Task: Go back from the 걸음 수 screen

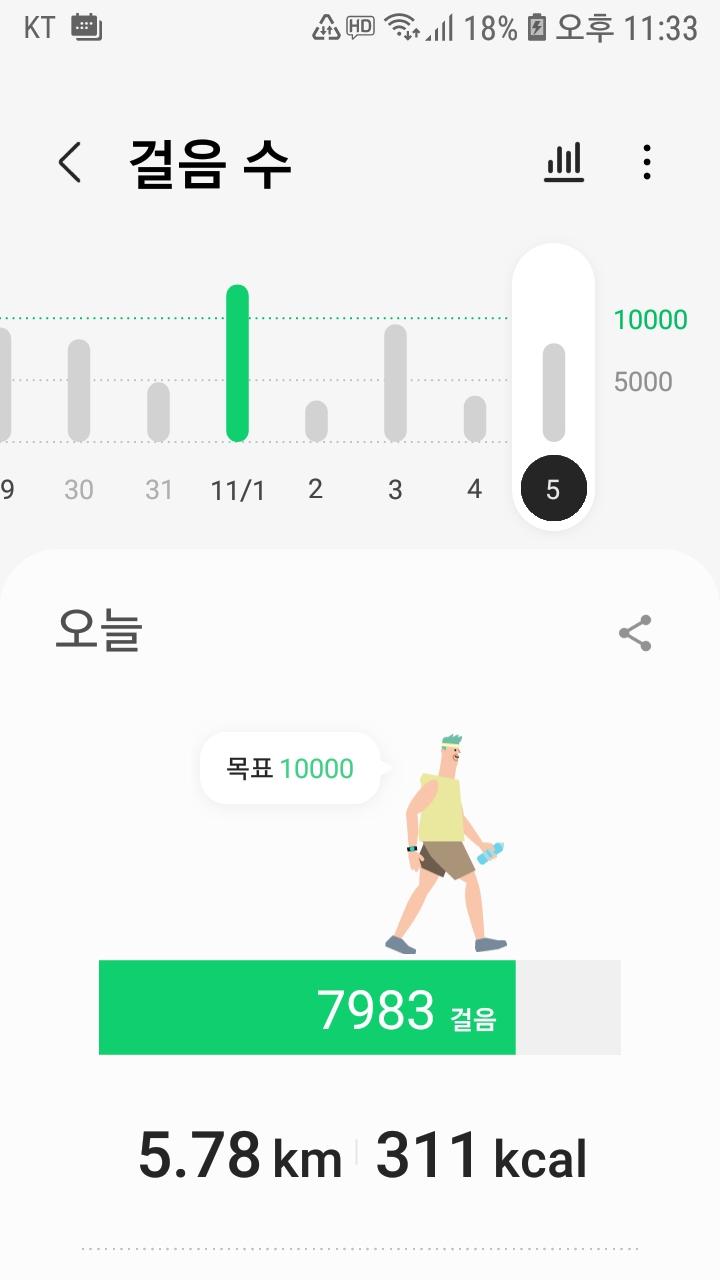Action: 69,162
